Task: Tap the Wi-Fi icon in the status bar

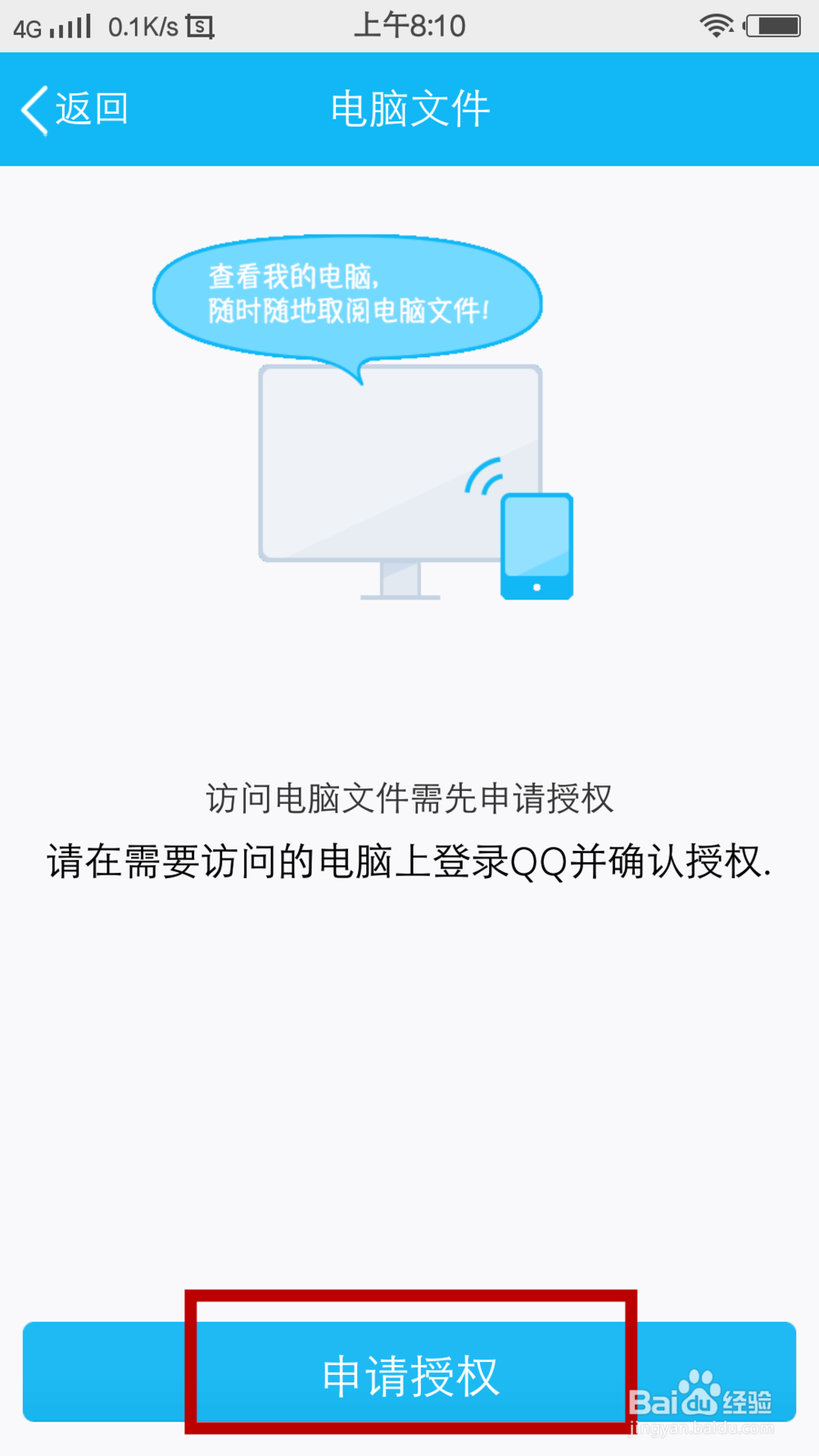Action: coord(715,25)
